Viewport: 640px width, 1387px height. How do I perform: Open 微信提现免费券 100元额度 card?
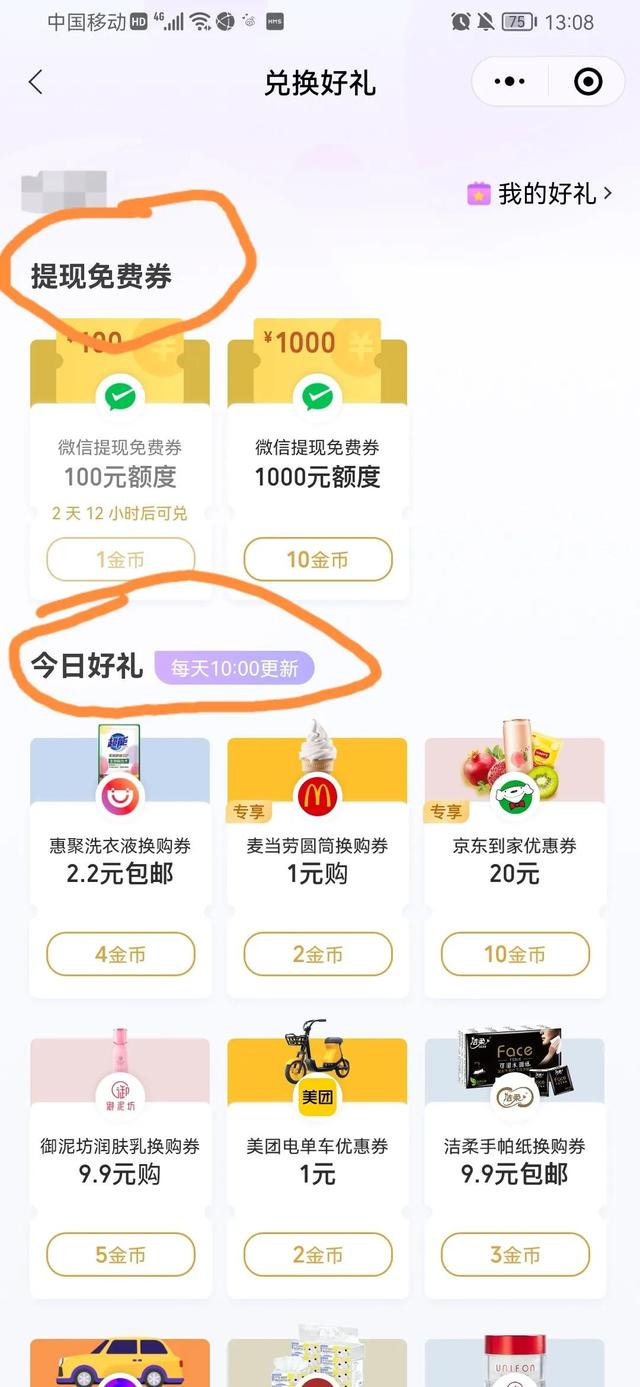[120, 462]
